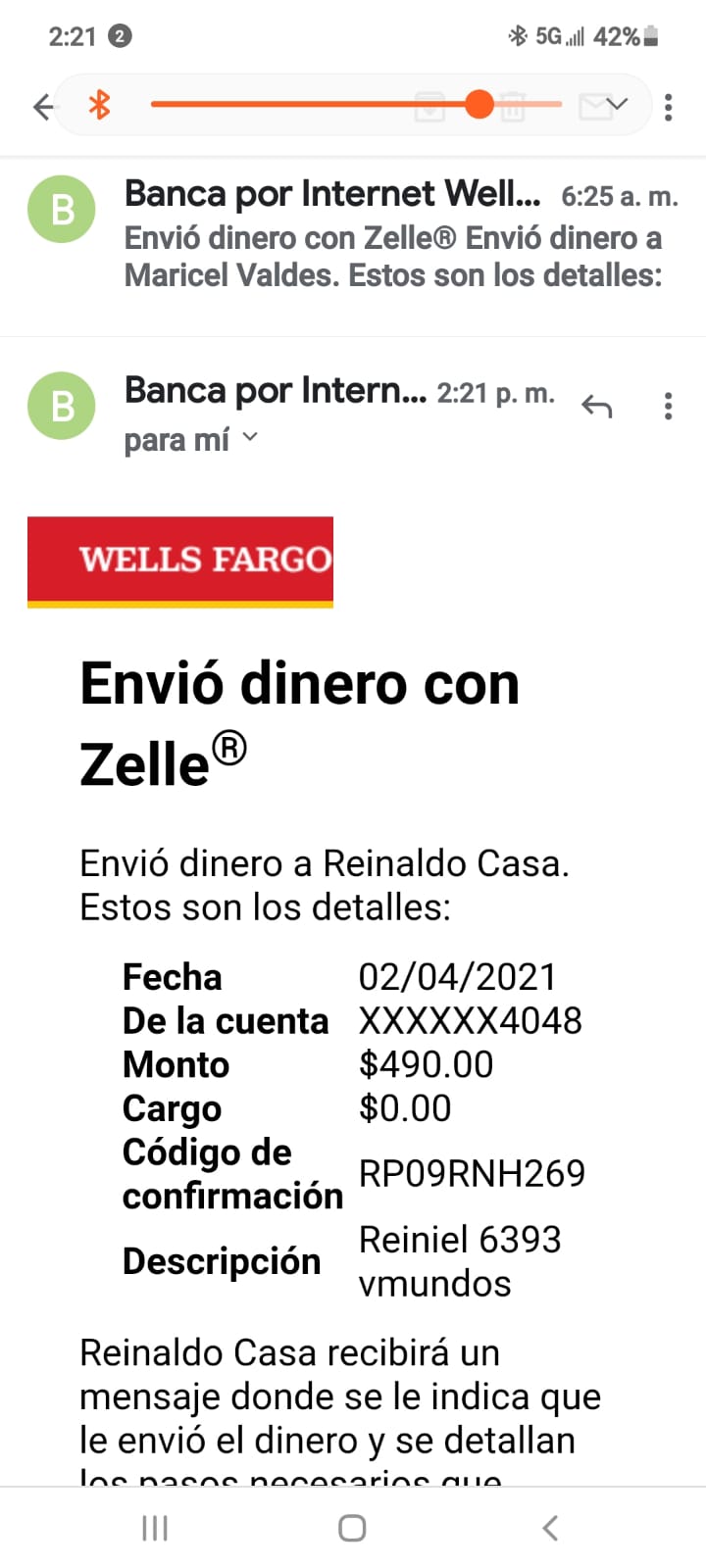Tap the Bluetooth volume slider track
Screen dimensions: 706x1568
[356, 104]
